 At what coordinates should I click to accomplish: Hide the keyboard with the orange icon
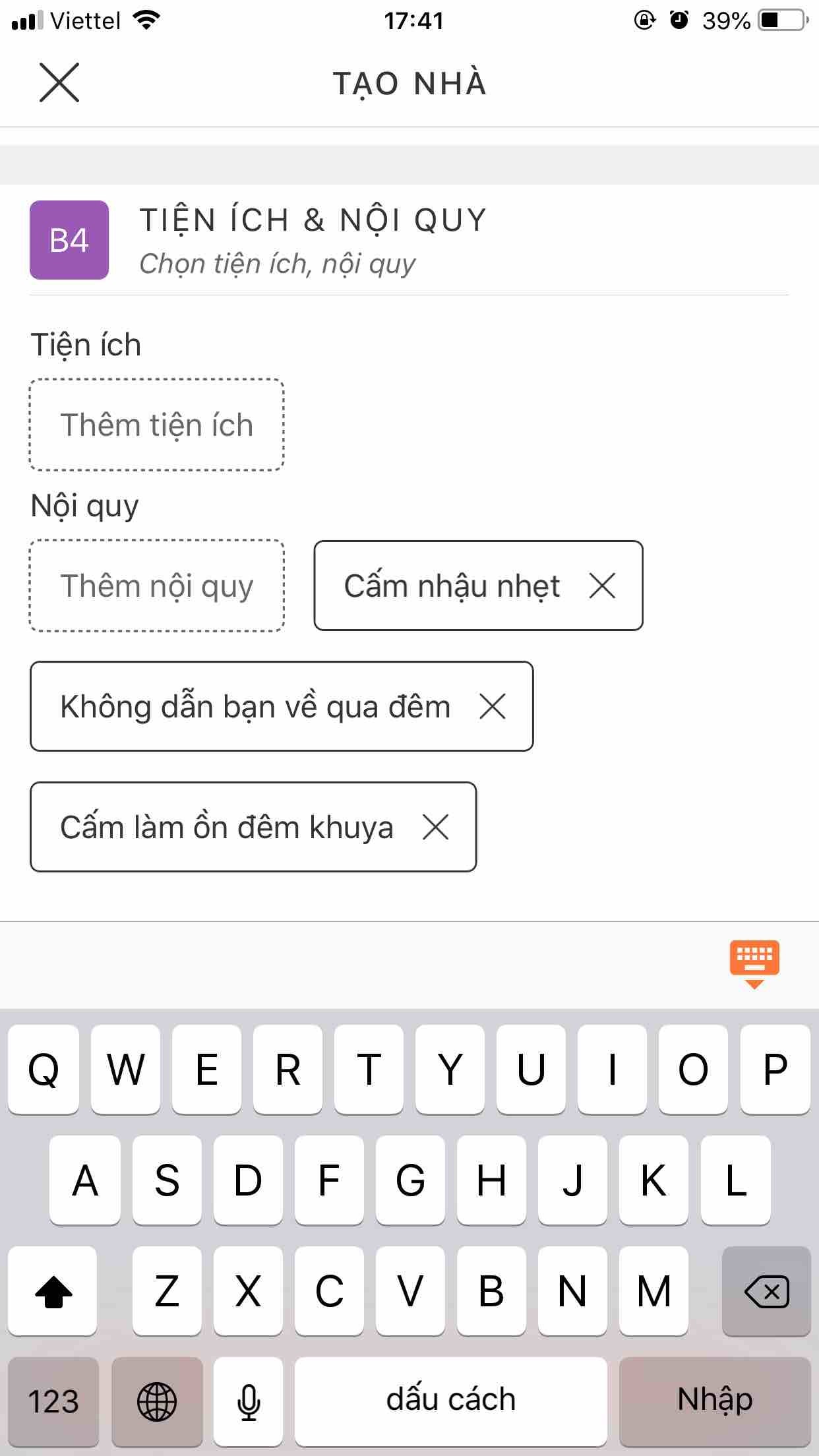click(x=754, y=963)
